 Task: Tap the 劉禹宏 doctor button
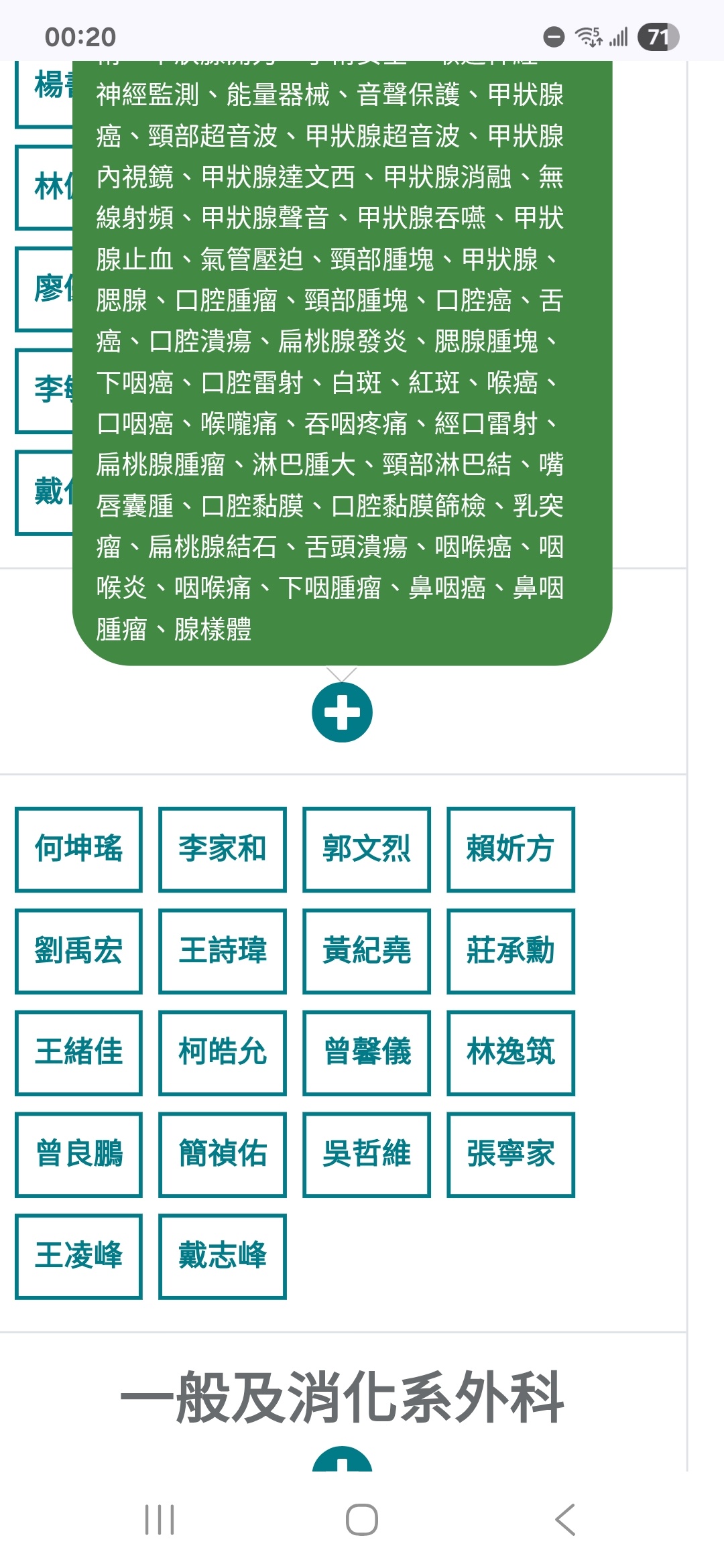(x=79, y=951)
